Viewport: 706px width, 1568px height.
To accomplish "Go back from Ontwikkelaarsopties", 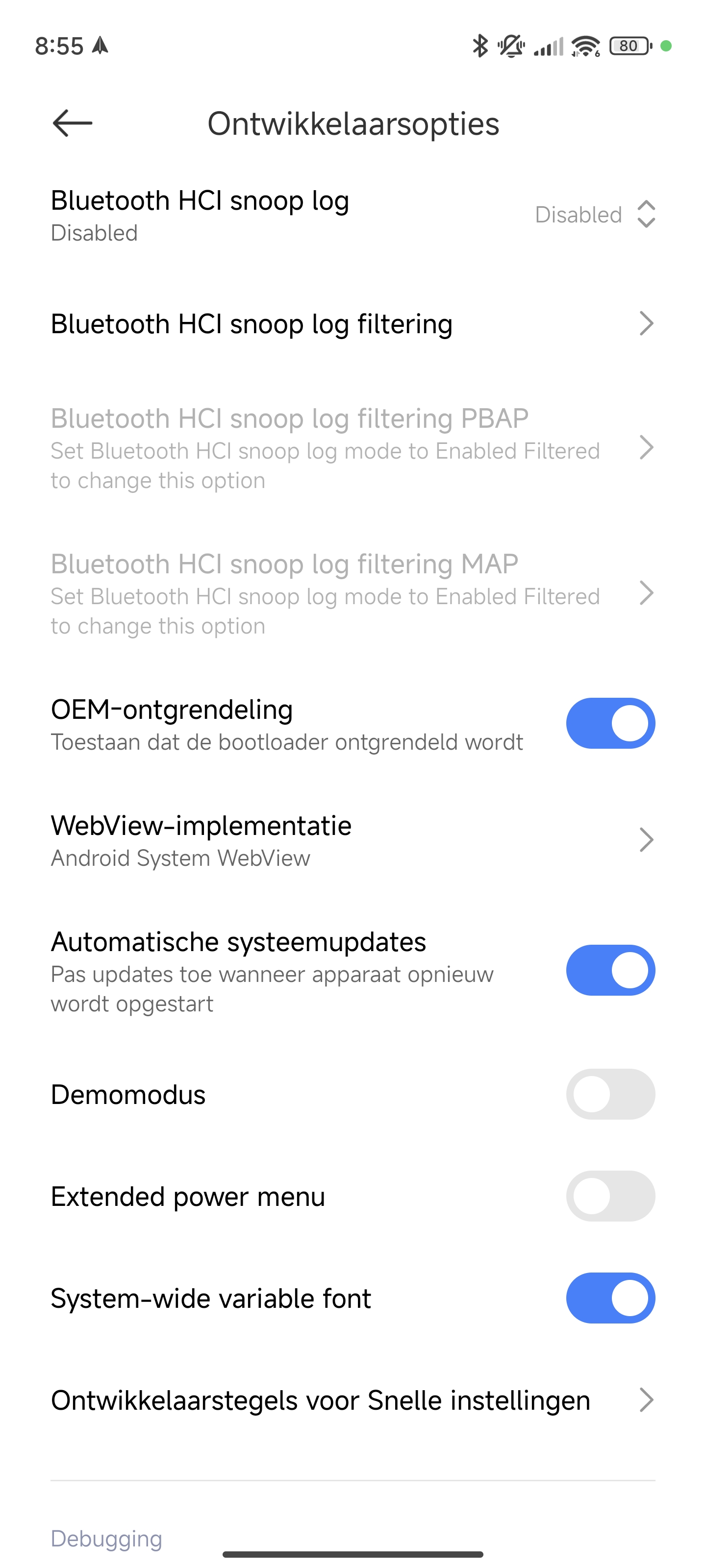I will pos(73,123).
